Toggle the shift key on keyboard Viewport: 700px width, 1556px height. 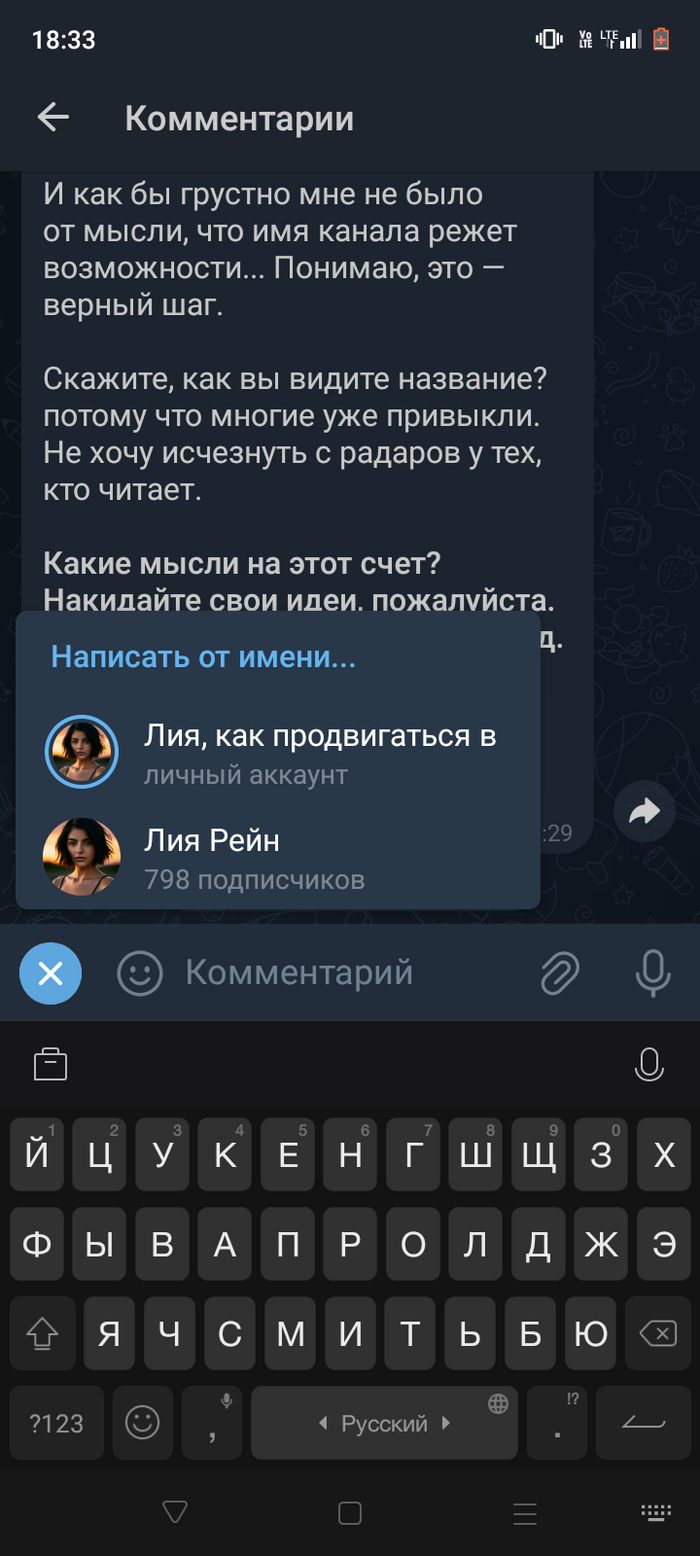click(x=42, y=1333)
